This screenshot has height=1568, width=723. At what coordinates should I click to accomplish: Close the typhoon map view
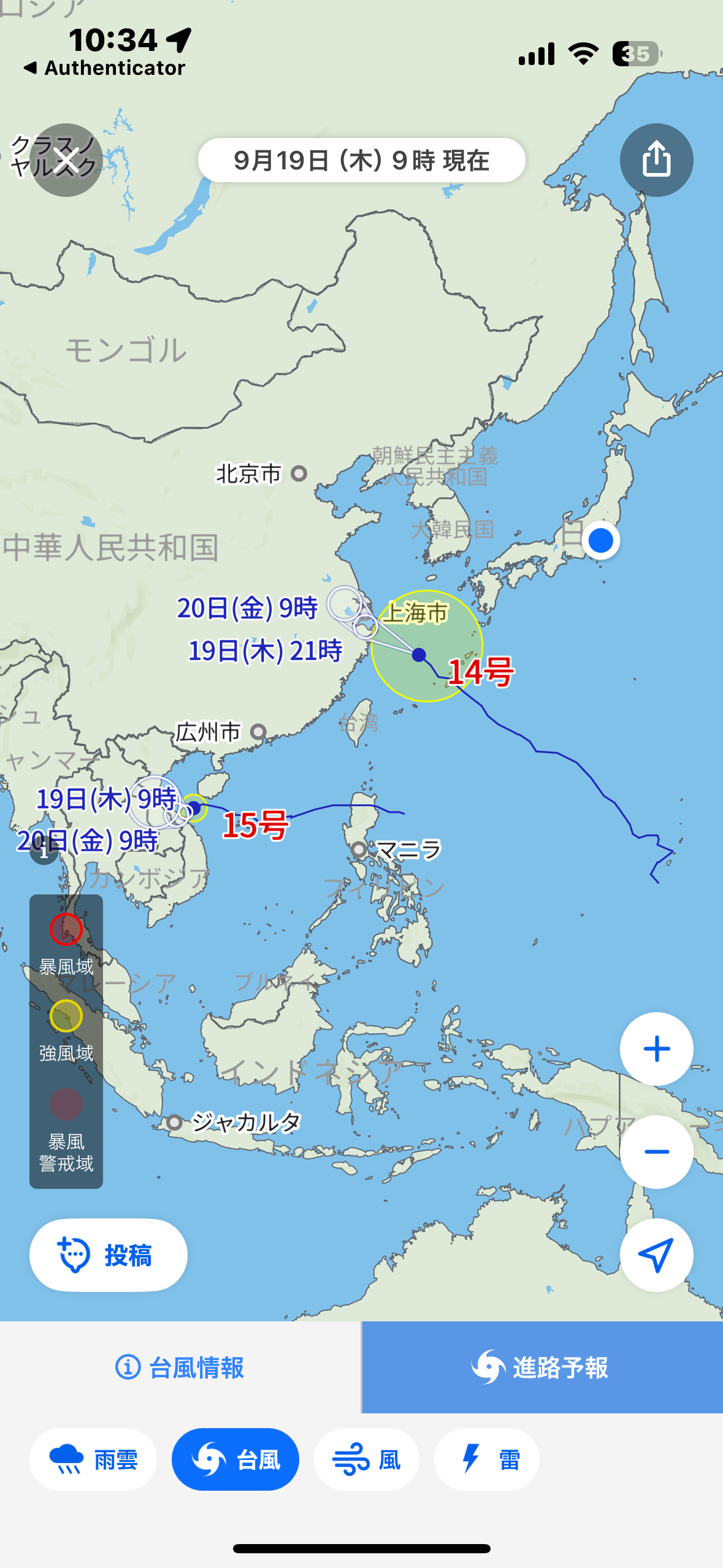coord(66,161)
